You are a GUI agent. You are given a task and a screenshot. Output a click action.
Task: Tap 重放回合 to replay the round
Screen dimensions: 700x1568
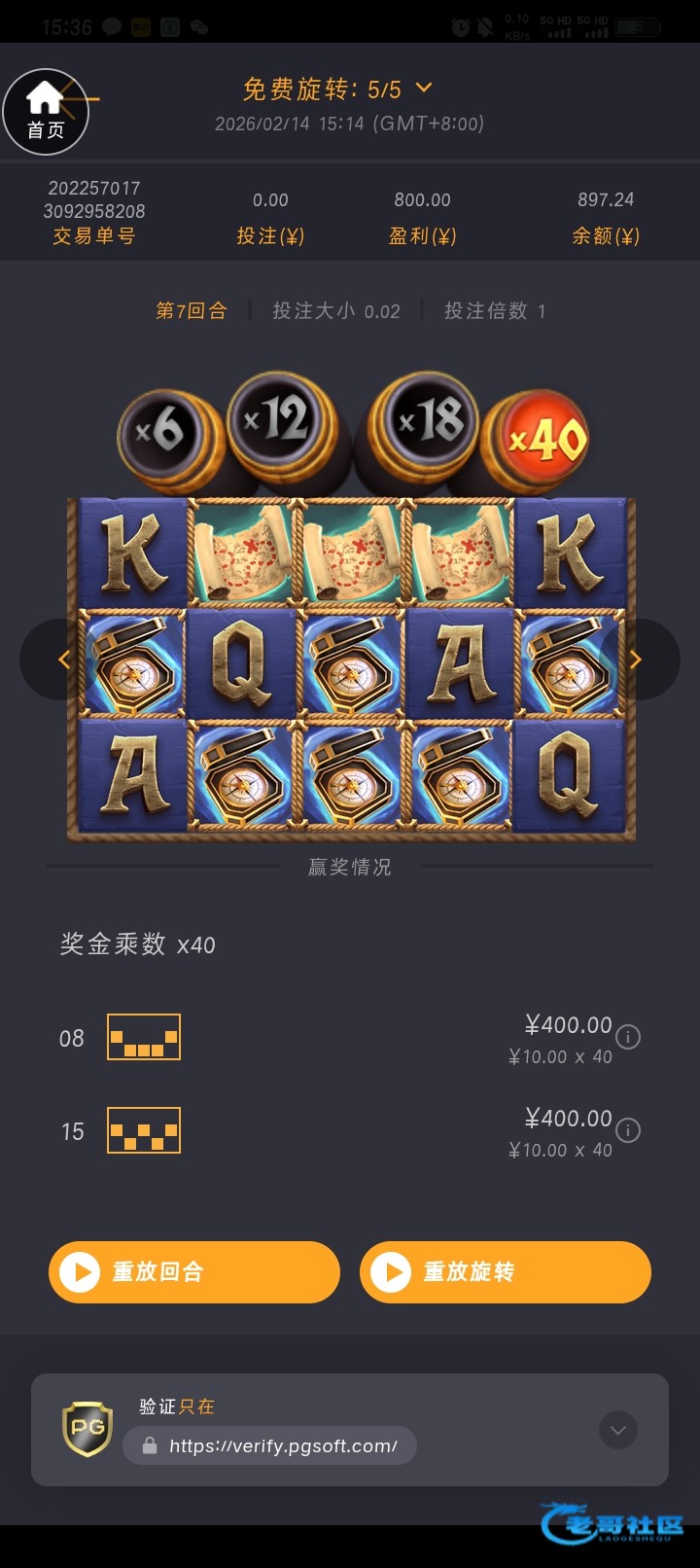[x=194, y=1271]
